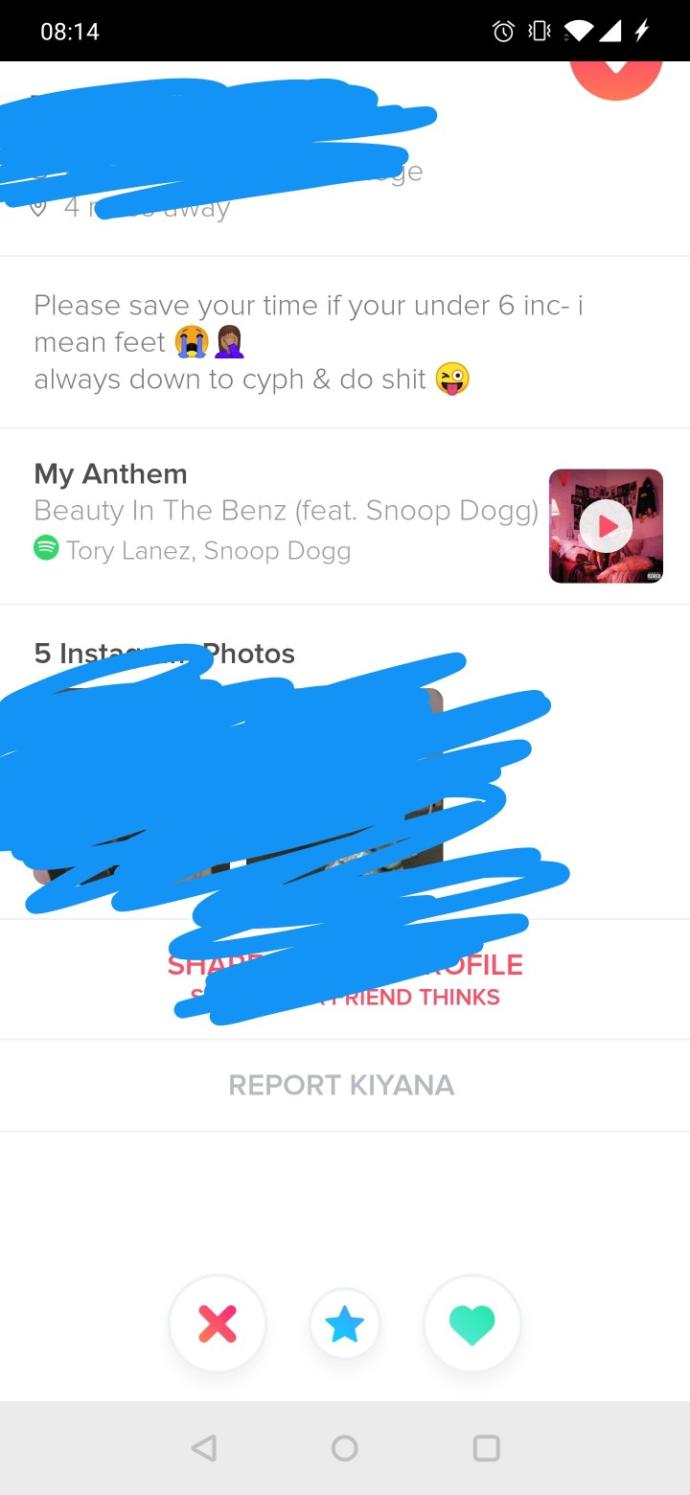
Task: Send a Super Like with the star
Action: [x=345, y=1324]
